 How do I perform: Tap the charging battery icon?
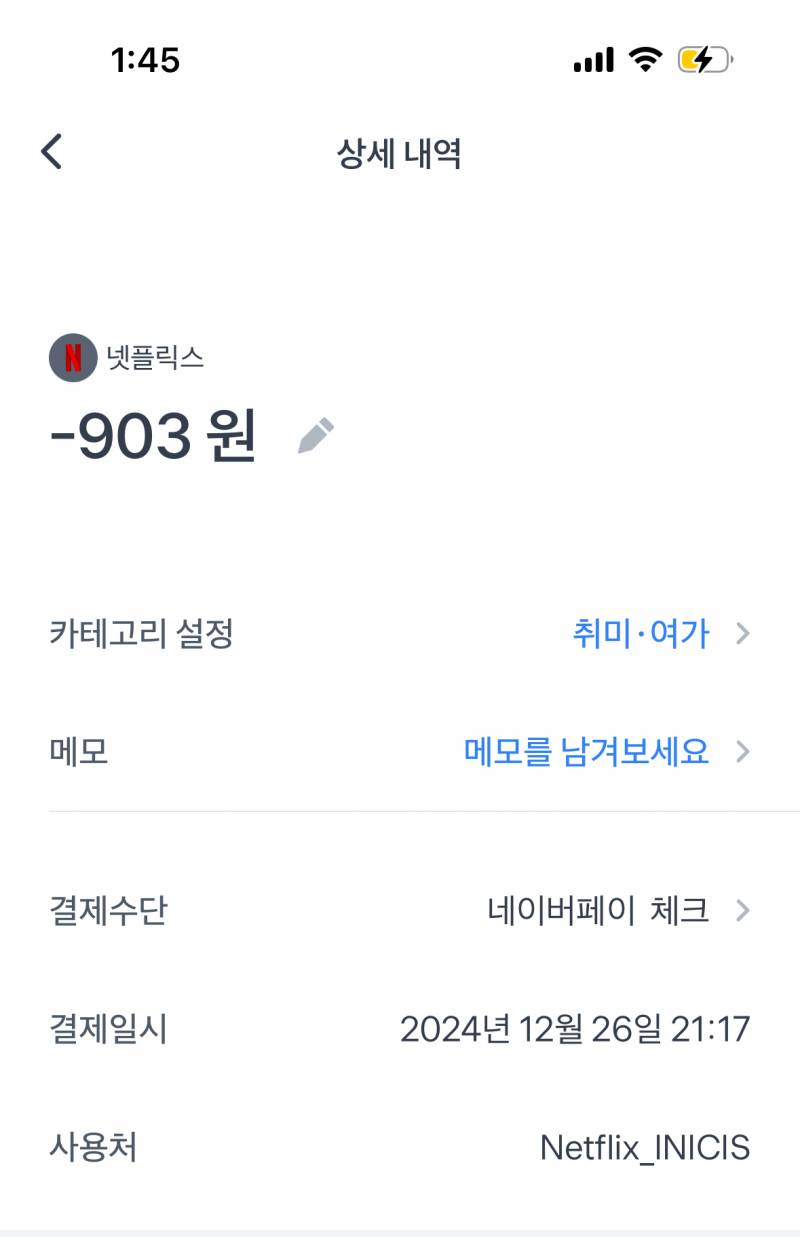(x=699, y=60)
